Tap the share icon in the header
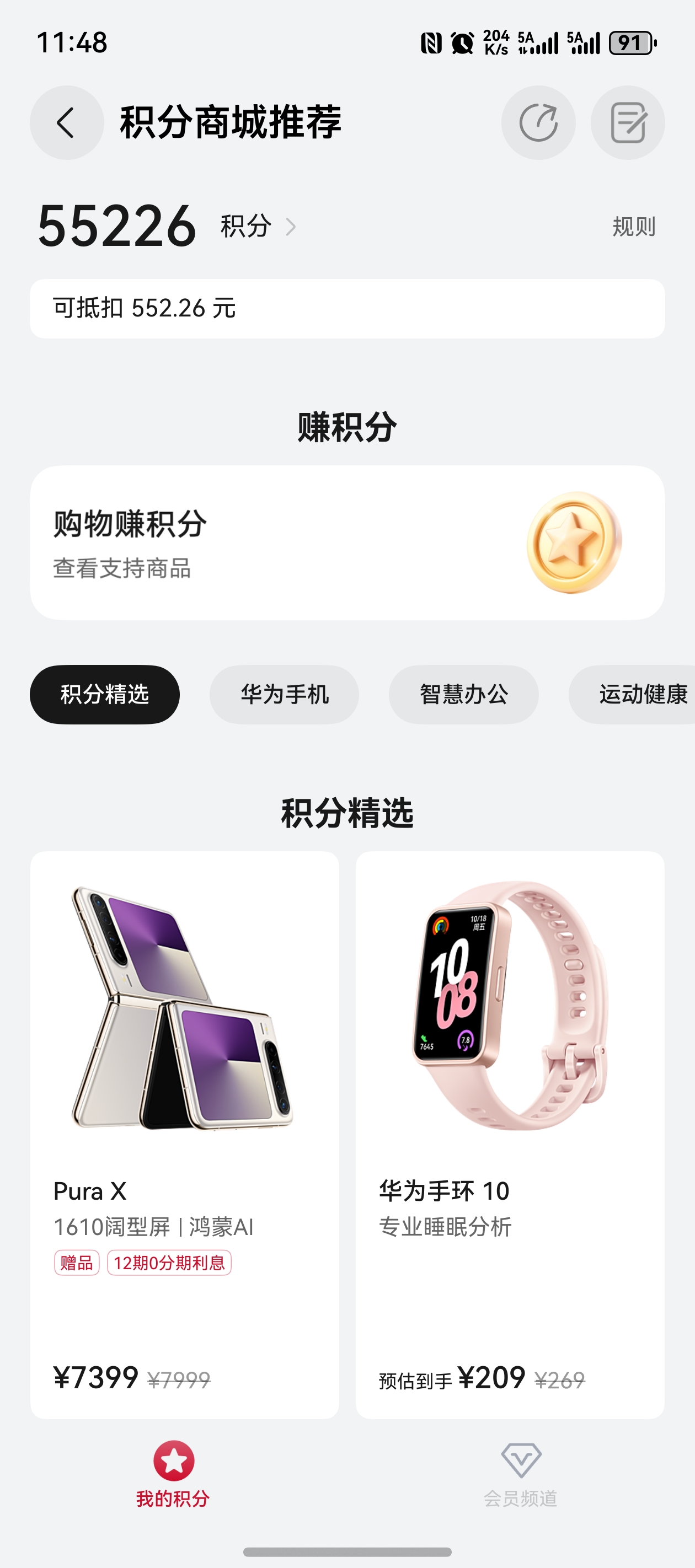The width and height of the screenshot is (695, 1568). pos(538,122)
